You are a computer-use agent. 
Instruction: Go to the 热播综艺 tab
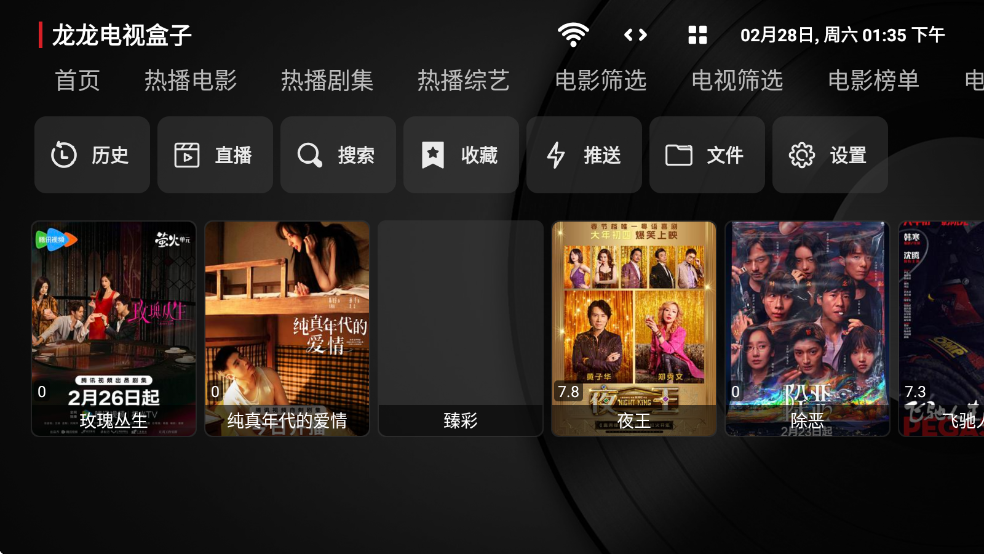tap(464, 81)
